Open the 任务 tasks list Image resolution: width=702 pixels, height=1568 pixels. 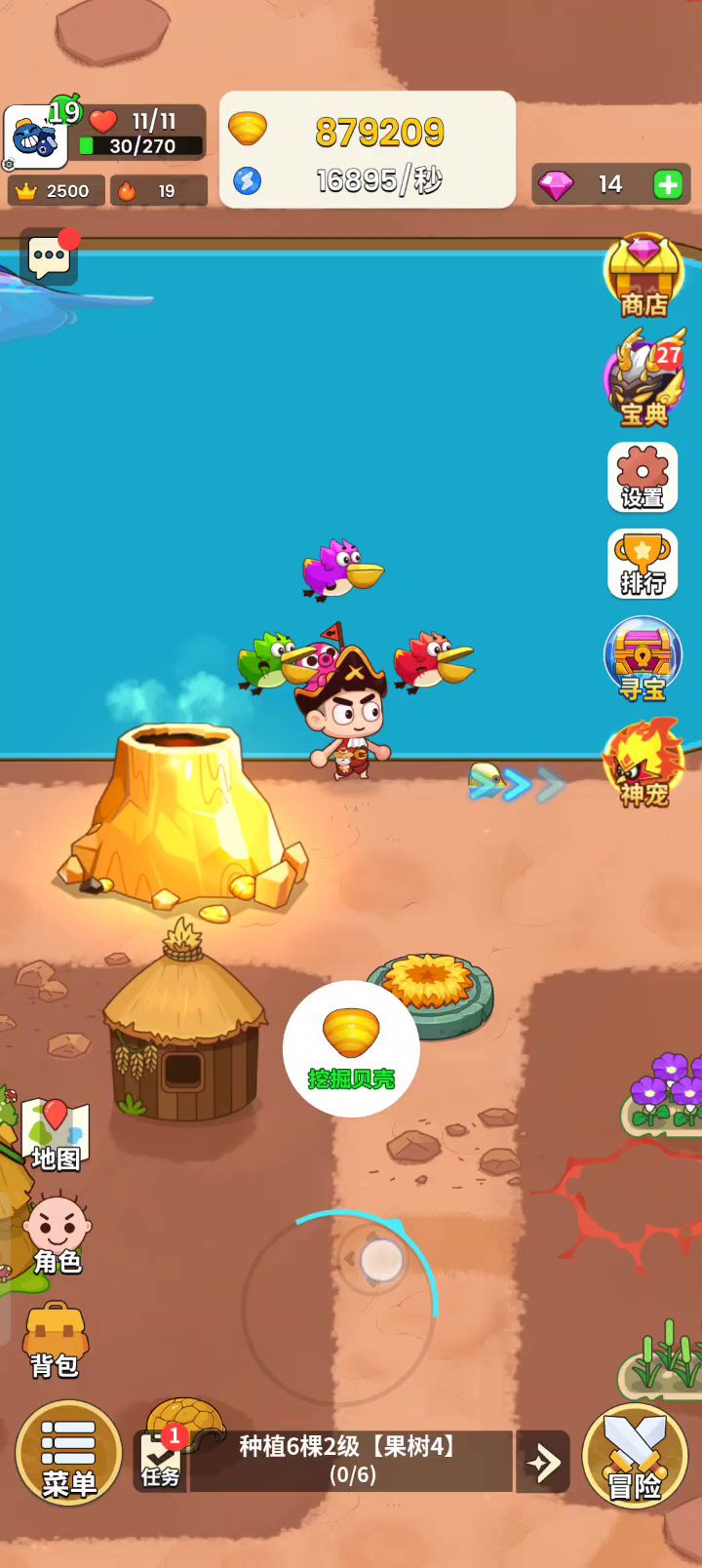pyautogui.click(x=160, y=1459)
